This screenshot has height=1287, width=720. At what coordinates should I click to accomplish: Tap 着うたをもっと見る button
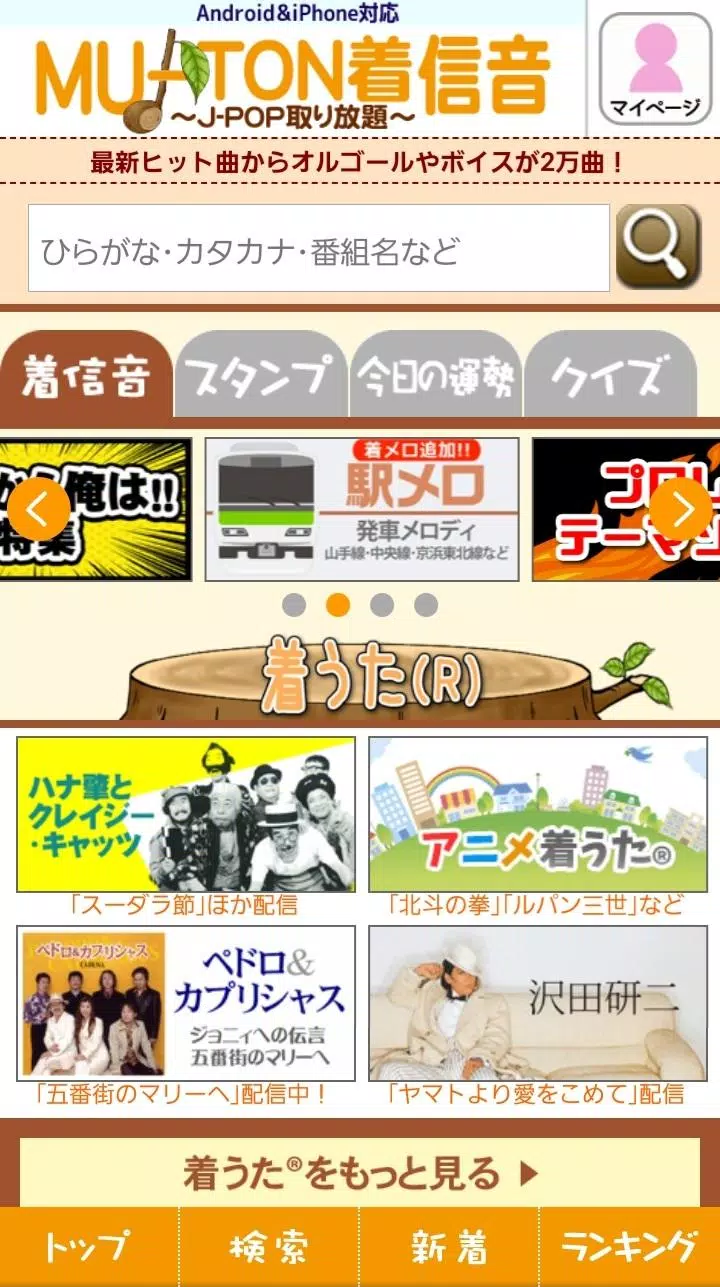pyautogui.click(x=360, y=1172)
